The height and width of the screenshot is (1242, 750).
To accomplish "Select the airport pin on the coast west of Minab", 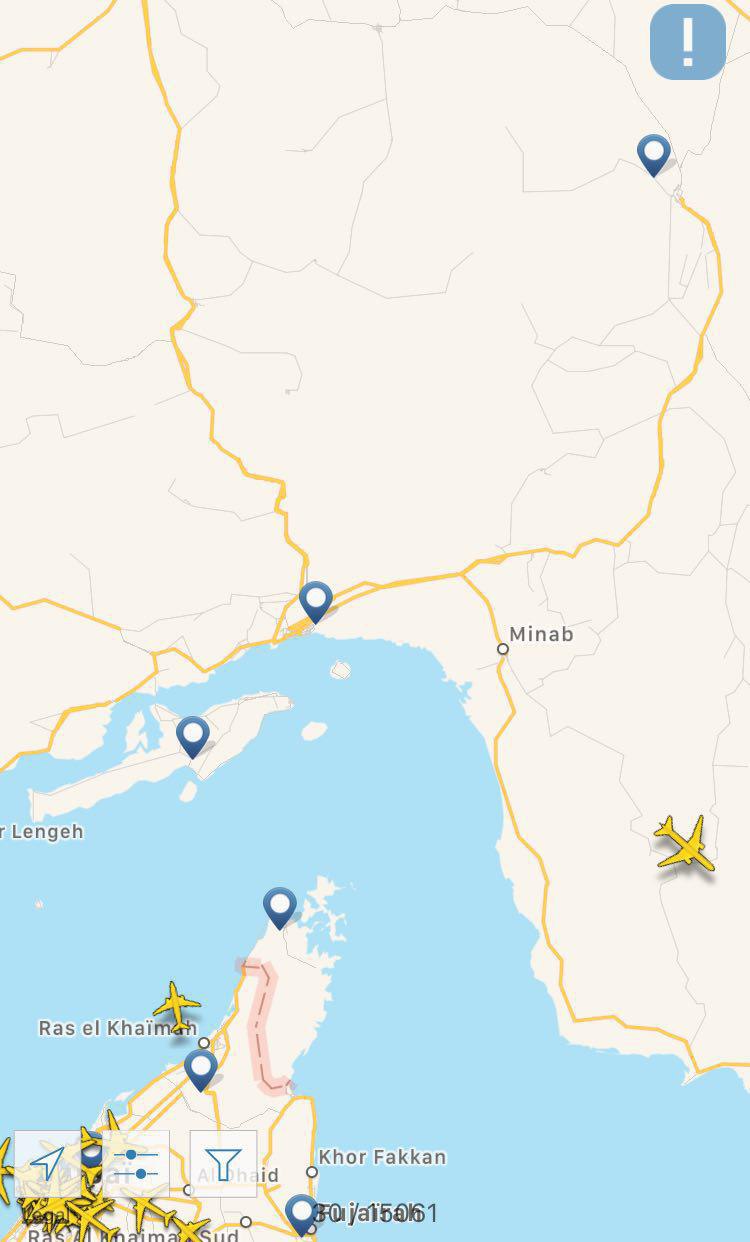I will tap(316, 601).
